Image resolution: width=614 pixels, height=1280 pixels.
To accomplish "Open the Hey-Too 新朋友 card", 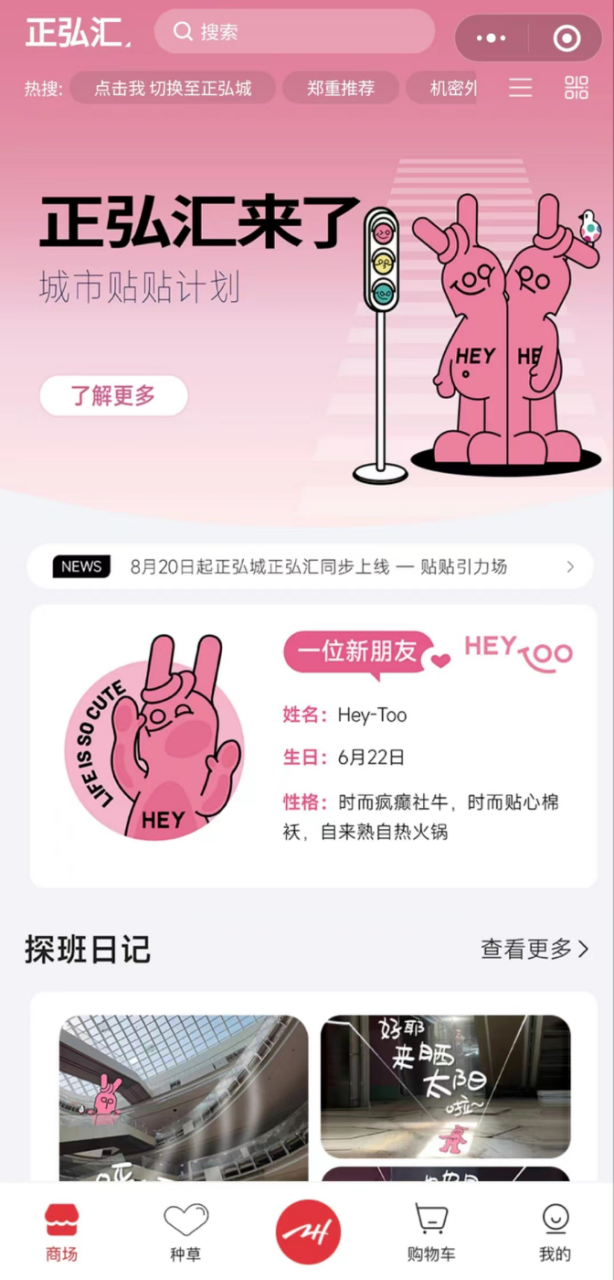I will 310,745.
